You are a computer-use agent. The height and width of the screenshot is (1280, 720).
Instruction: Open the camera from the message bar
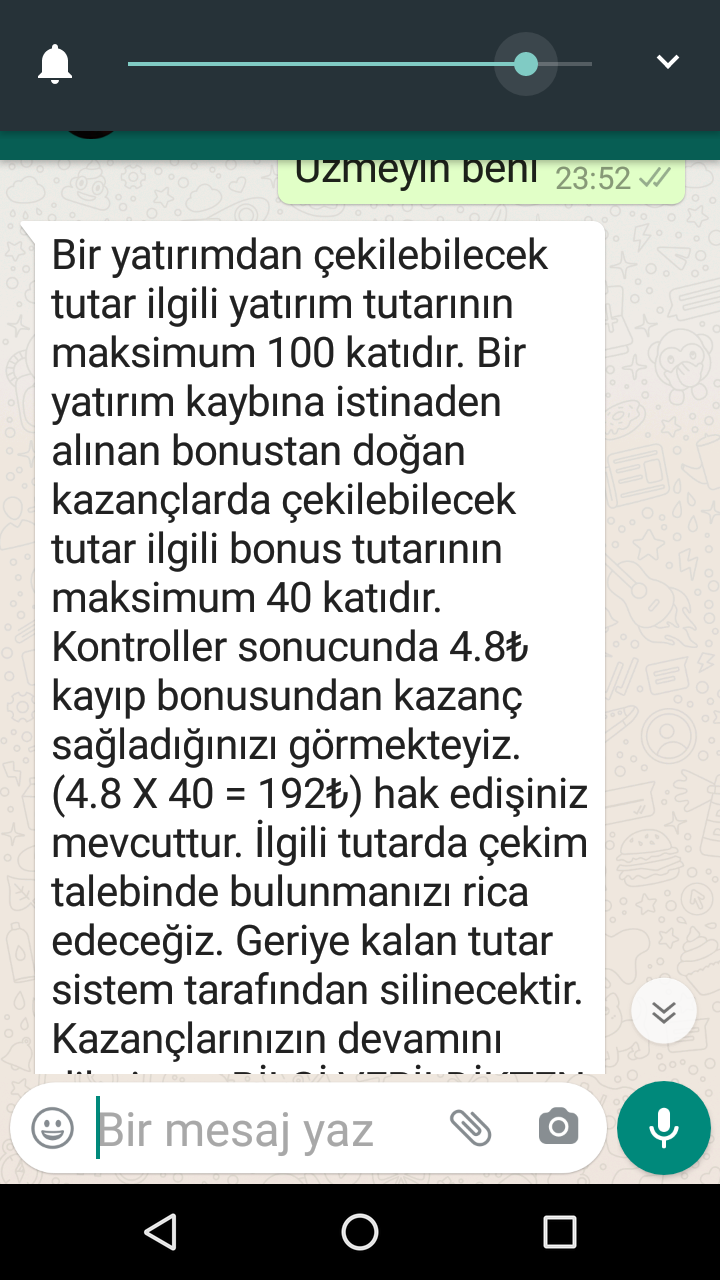pyautogui.click(x=558, y=1128)
